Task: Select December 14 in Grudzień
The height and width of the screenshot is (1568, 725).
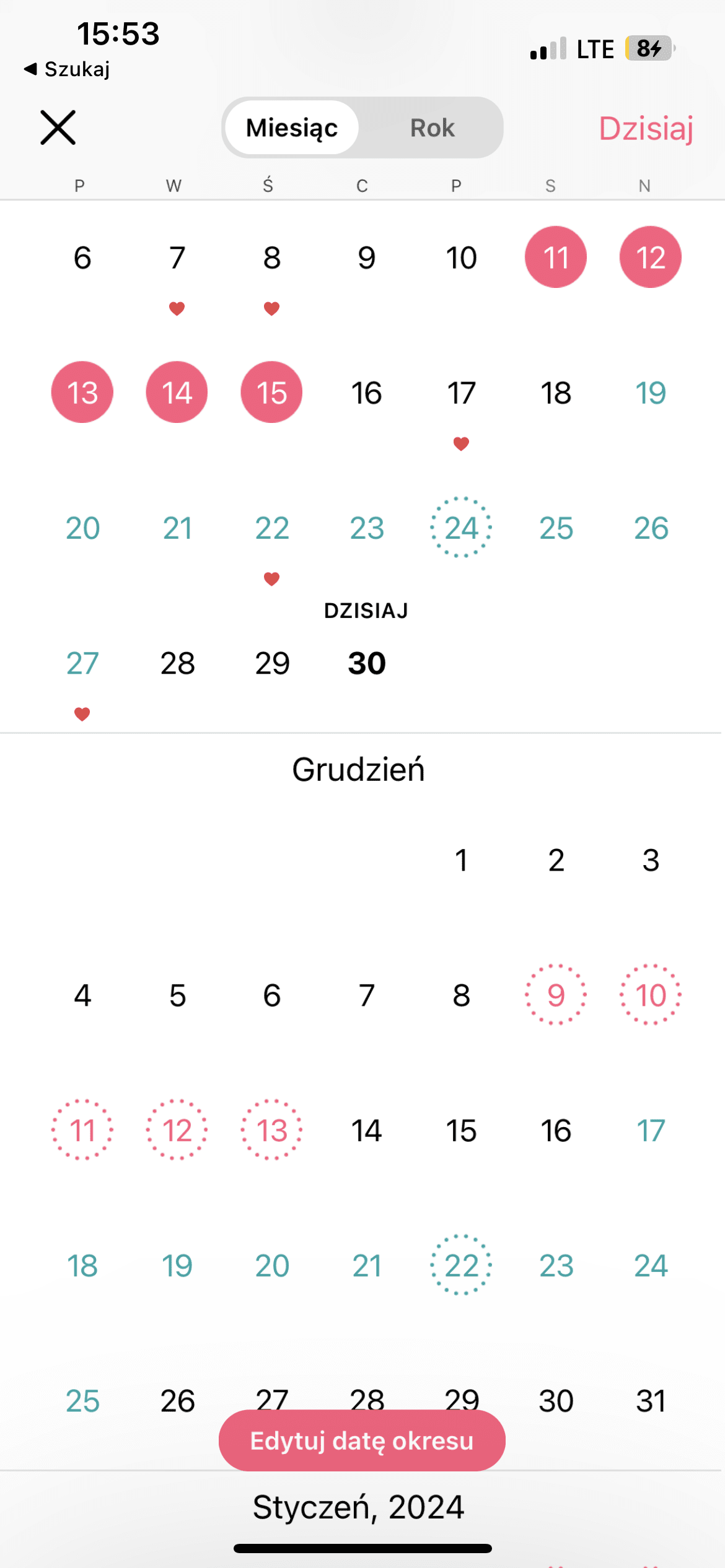Action: click(x=366, y=1130)
